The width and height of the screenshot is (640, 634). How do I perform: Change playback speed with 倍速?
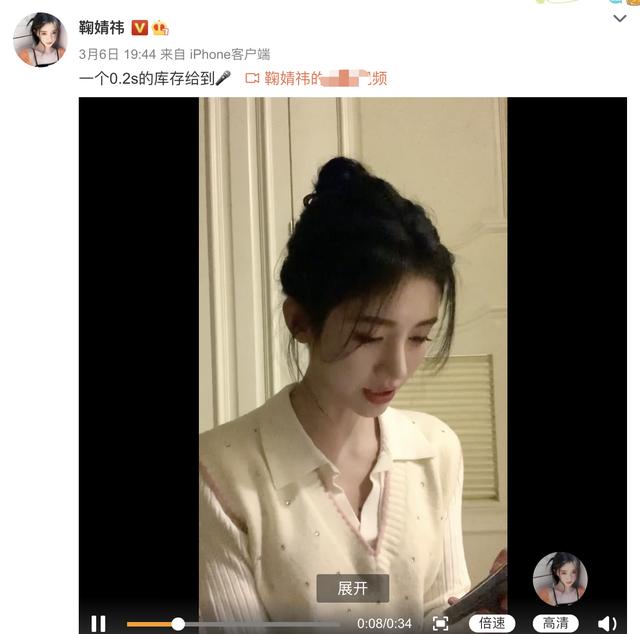tap(492, 623)
